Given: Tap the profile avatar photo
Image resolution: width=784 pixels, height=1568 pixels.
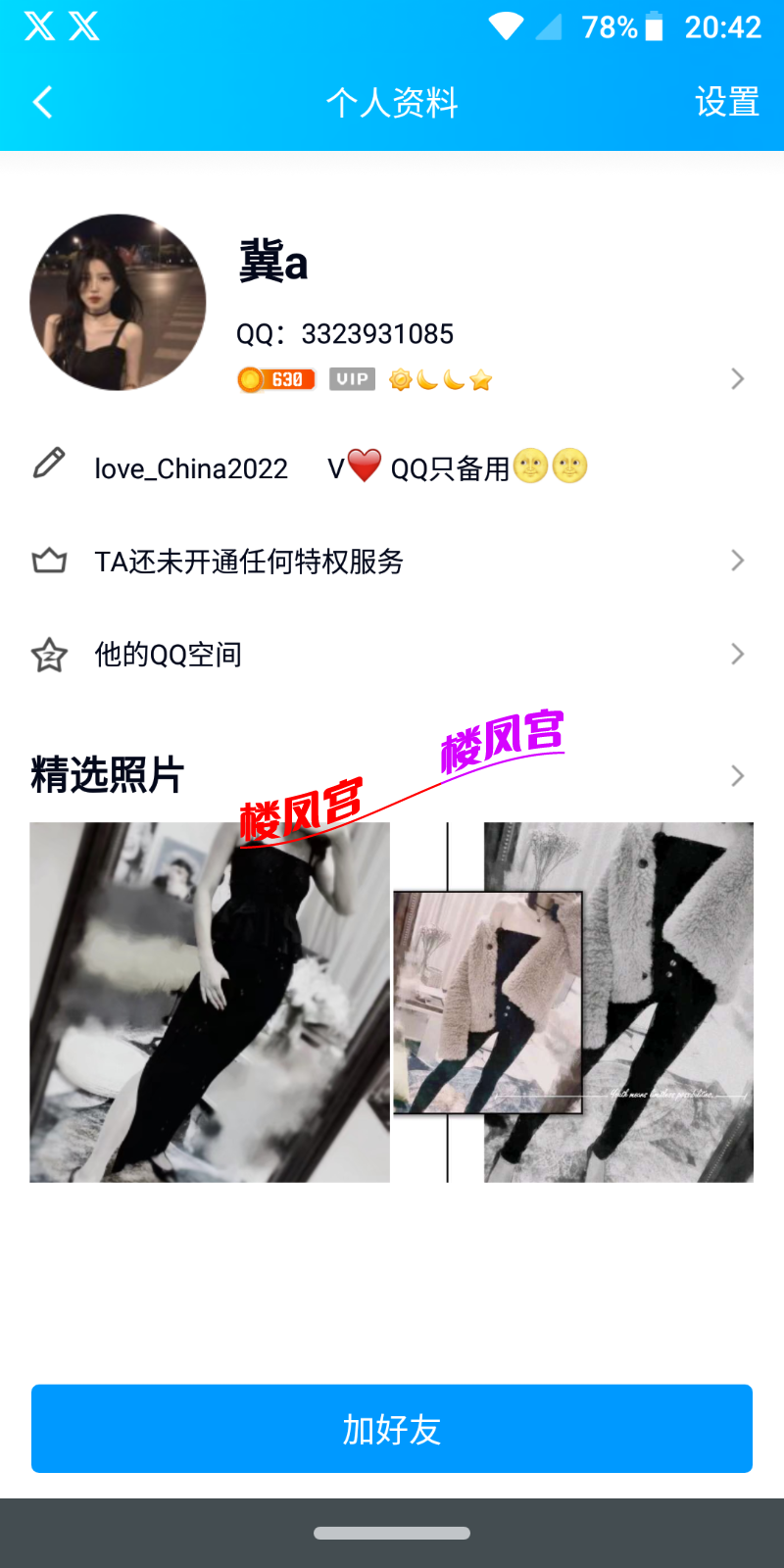Looking at the screenshot, I should click(118, 303).
